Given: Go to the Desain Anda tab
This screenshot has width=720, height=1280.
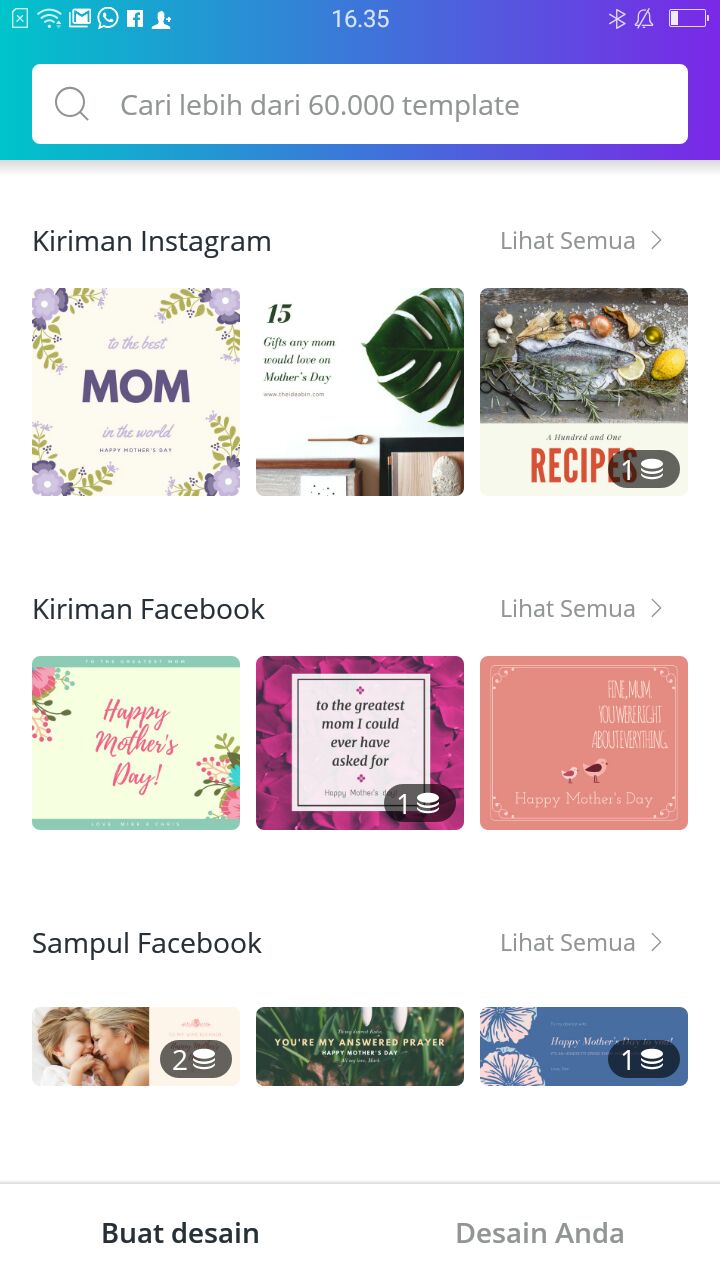Looking at the screenshot, I should [x=540, y=1233].
